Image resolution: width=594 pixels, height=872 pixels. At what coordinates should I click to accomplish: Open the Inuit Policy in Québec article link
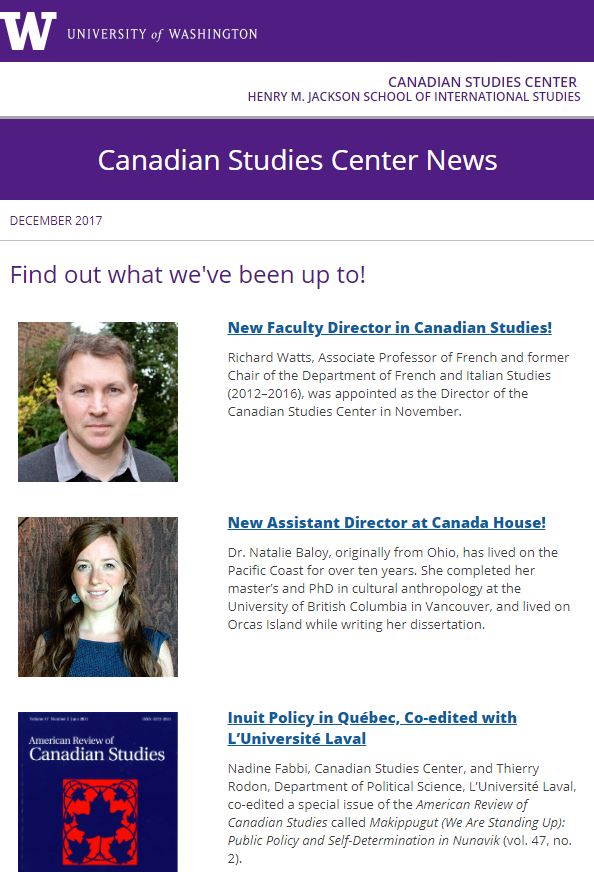click(372, 728)
